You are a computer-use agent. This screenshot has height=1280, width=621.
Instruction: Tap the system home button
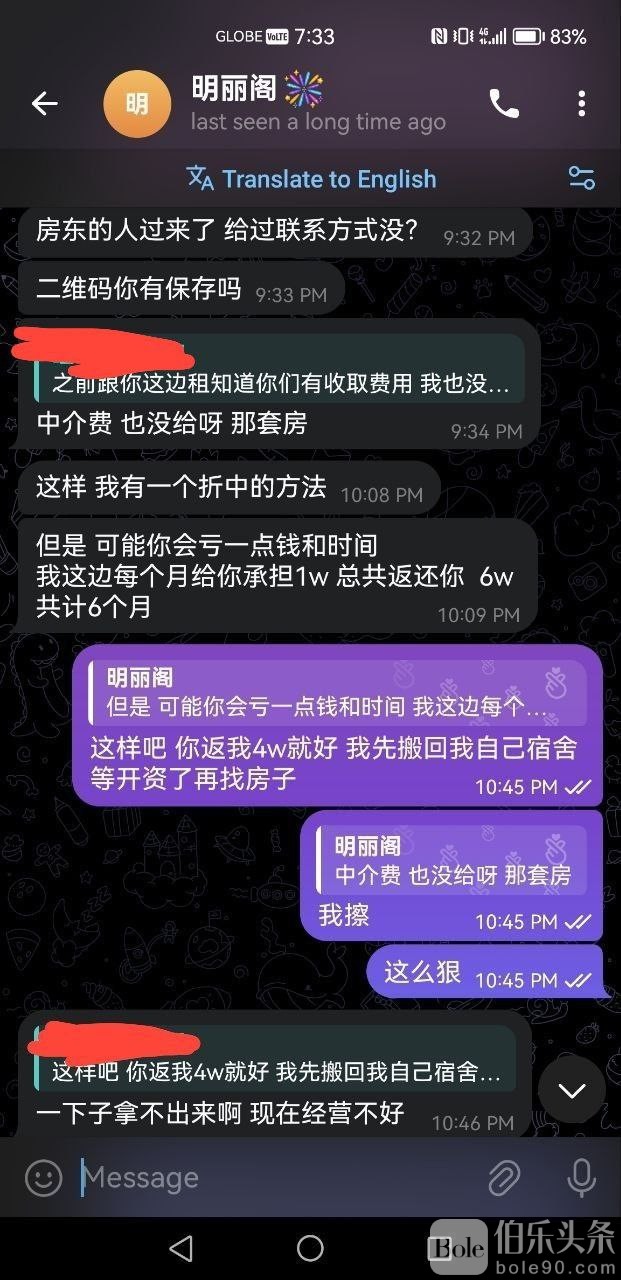[310, 1247]
